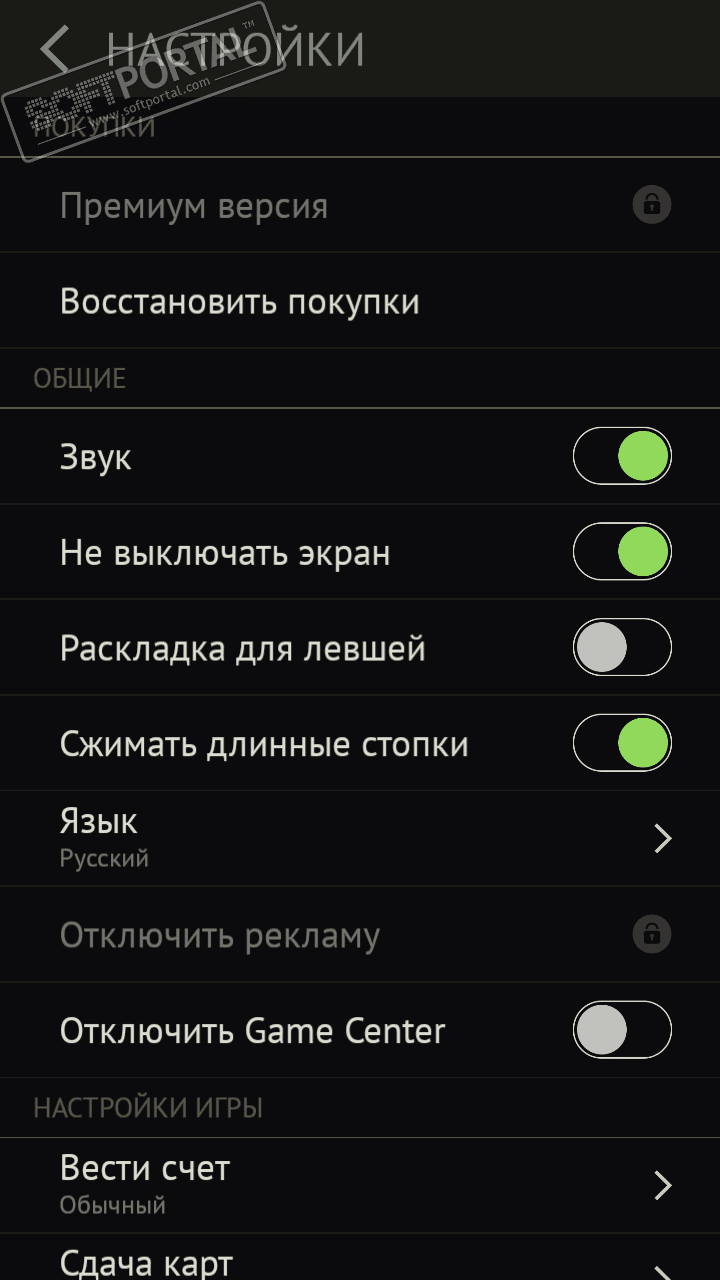Select Отключить рекламу
This screenshot has width=720, height=1280.
pos(360,935)
